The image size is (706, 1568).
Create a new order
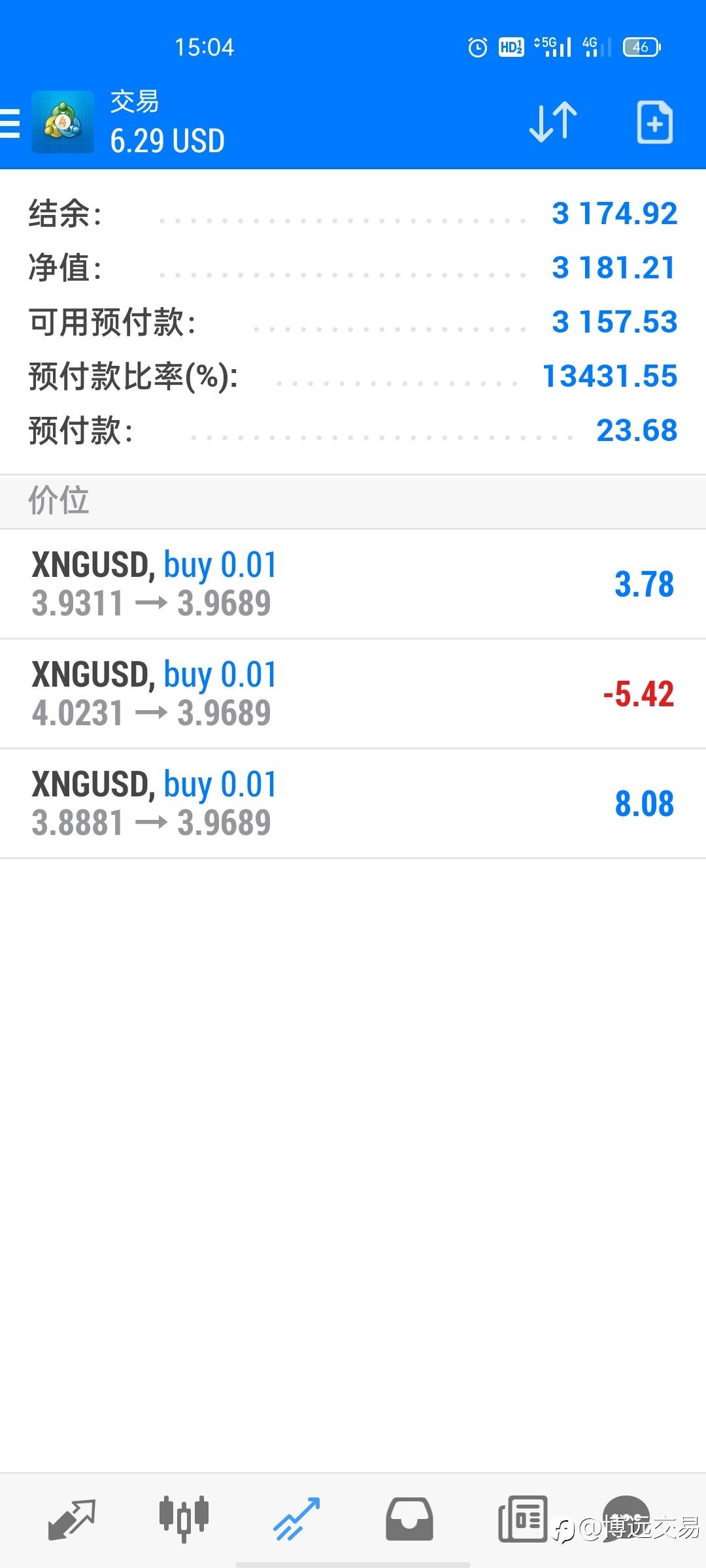tap(654, 122)
